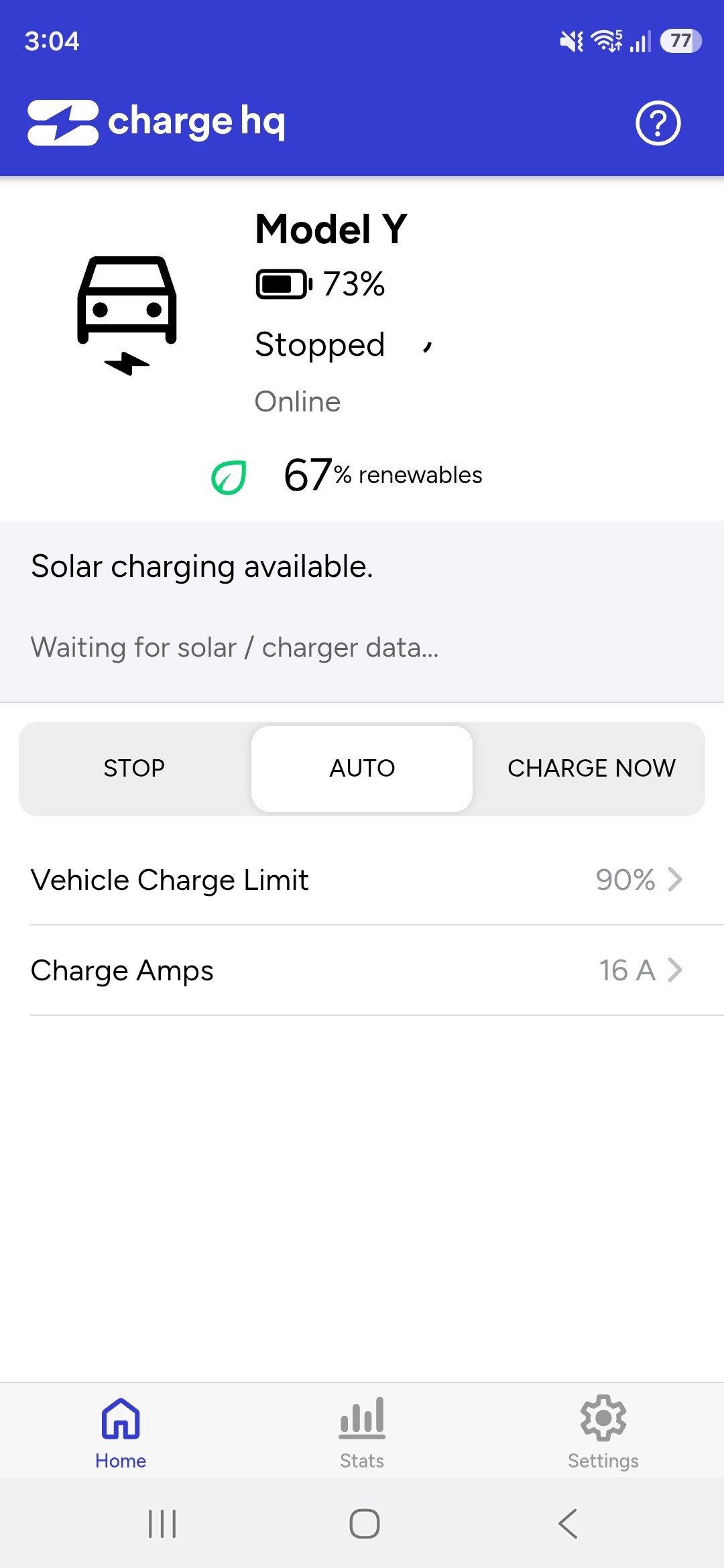The image size is (724, 1568).
Task: Open recent apps from navigation bar
Action: point(162,1524)
